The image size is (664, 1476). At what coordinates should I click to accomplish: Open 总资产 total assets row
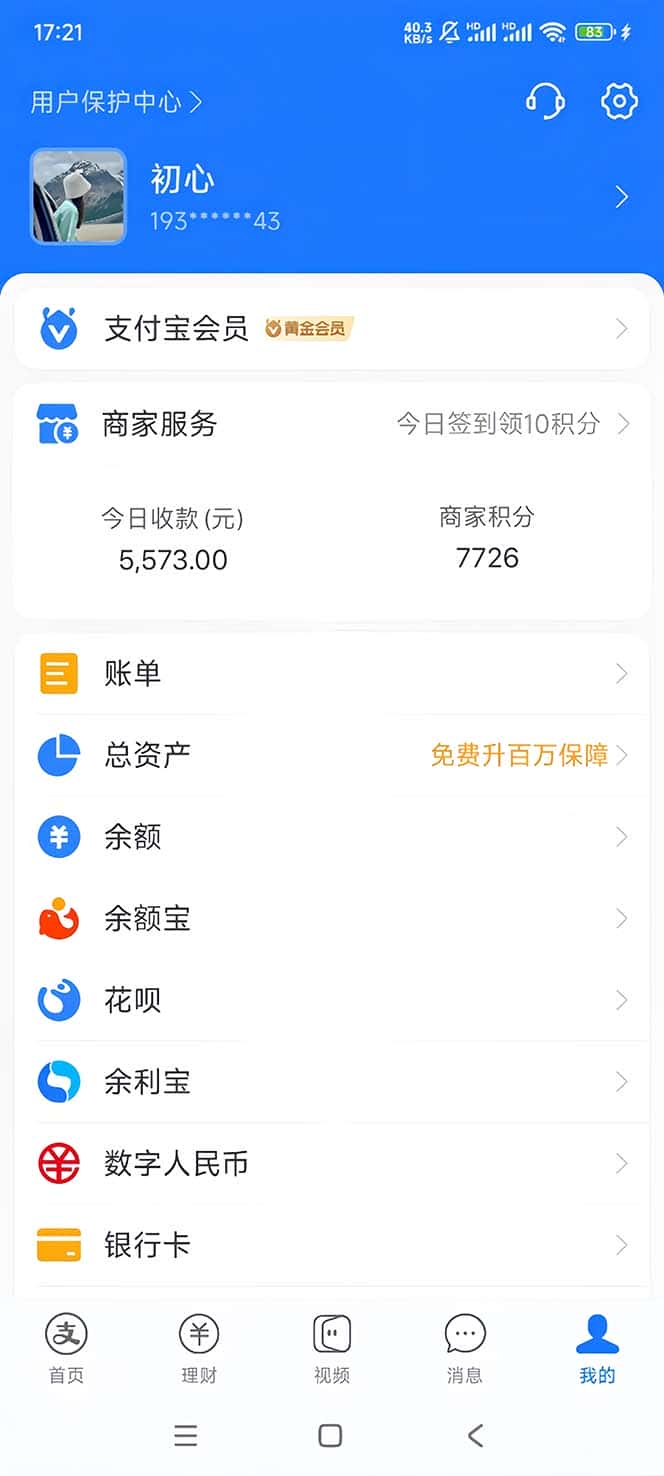pyautogui.click(x=330, y=755)
